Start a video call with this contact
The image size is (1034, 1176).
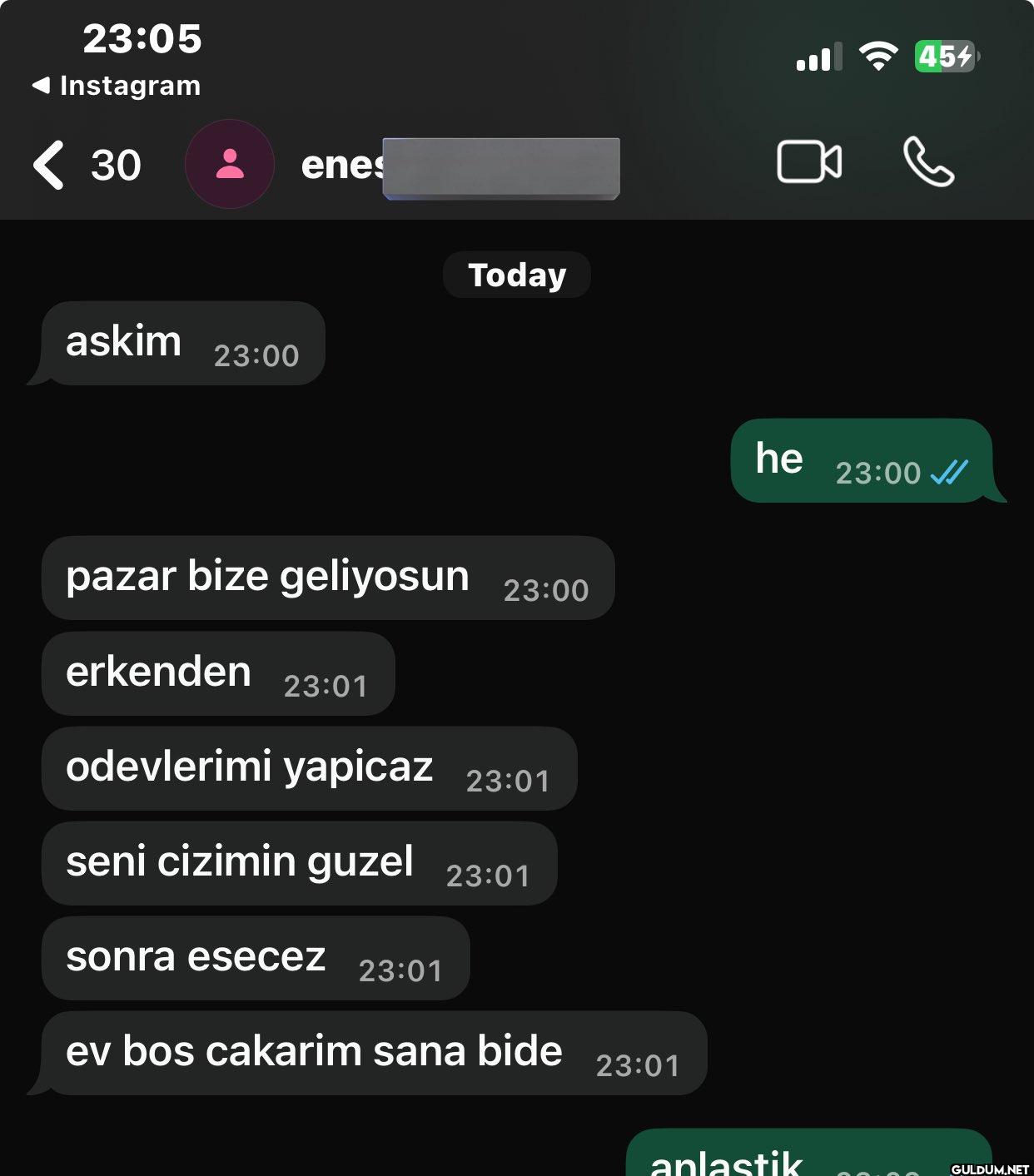pyautogui.click(x=808, y=161)
